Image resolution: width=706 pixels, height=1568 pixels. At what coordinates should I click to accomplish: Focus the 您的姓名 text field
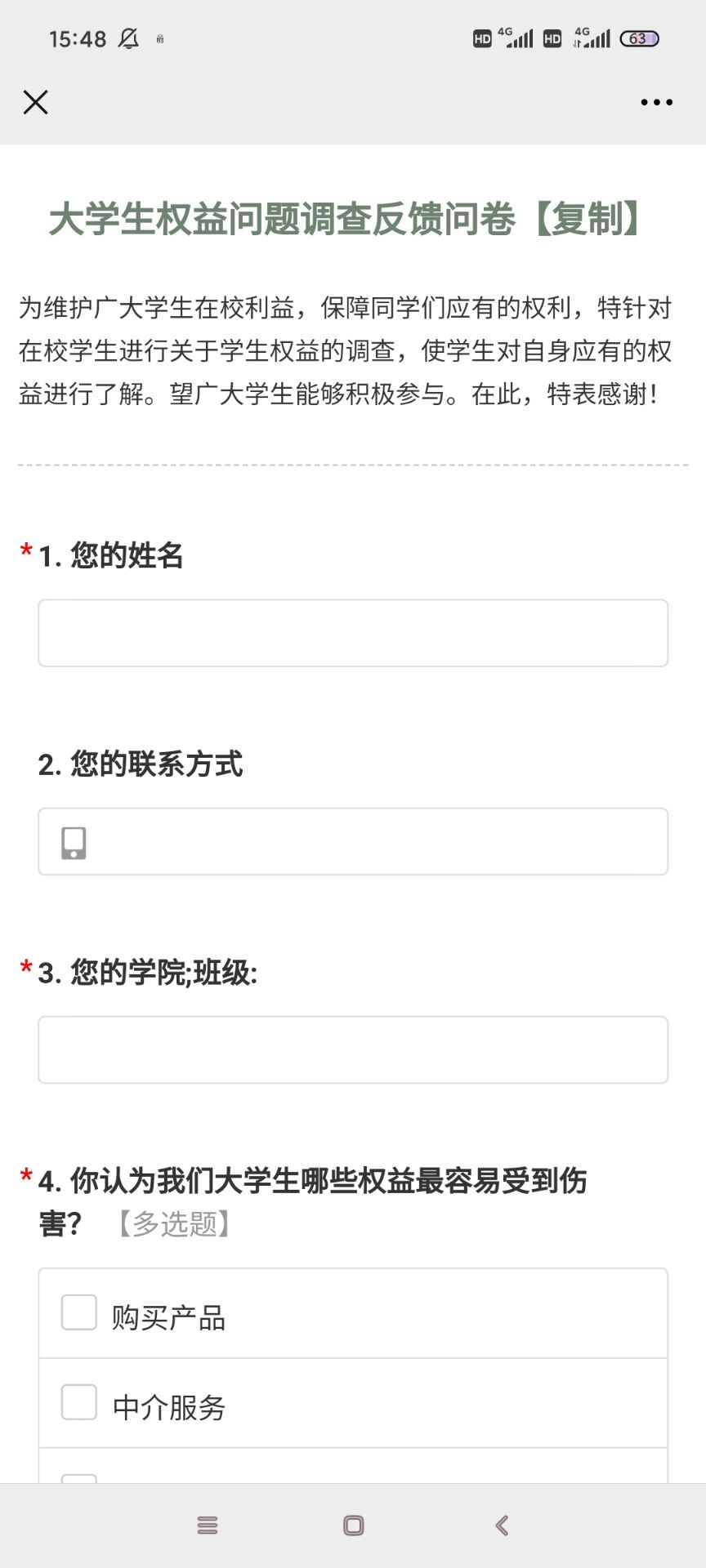click(x=353, y=633)
